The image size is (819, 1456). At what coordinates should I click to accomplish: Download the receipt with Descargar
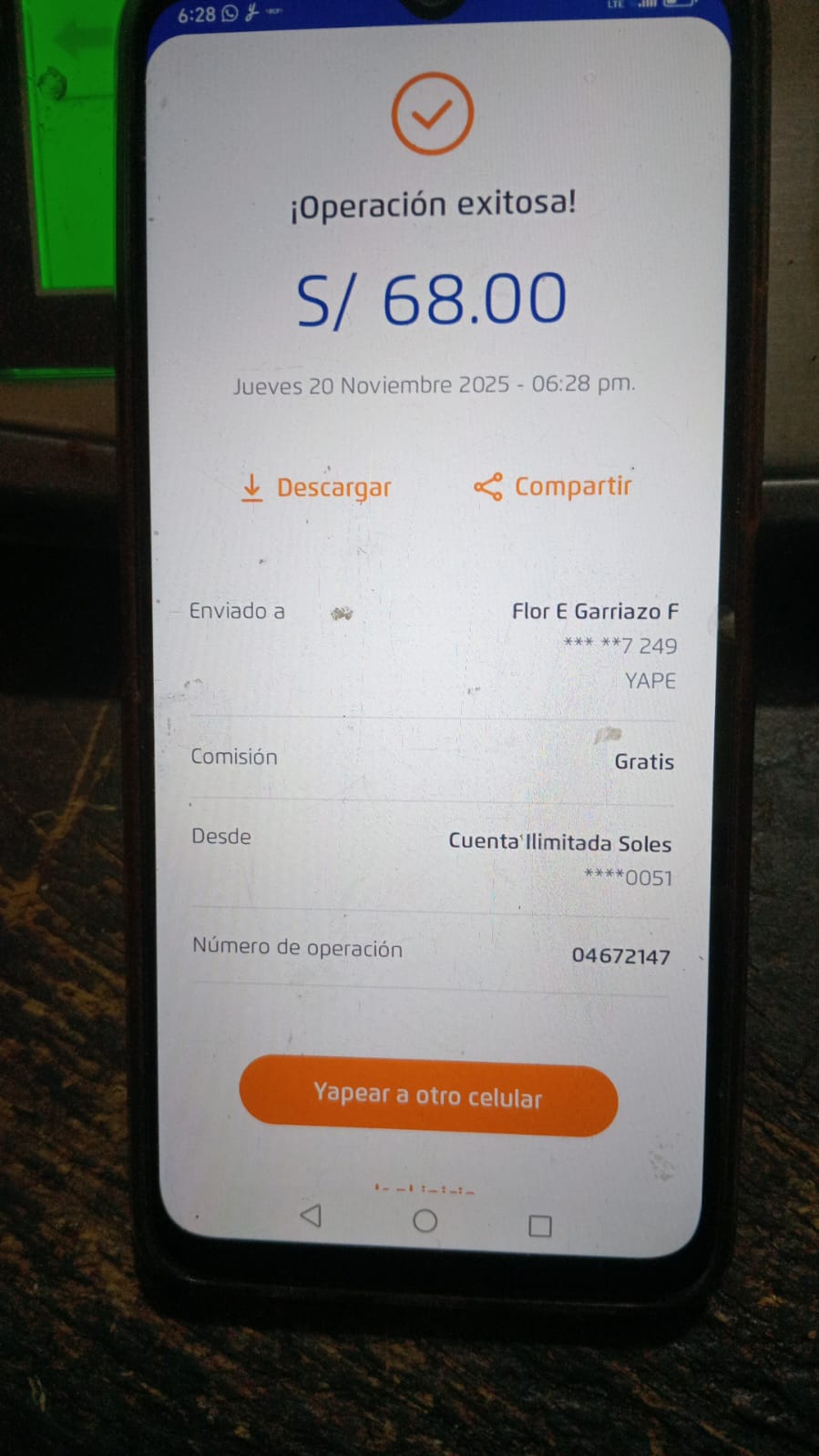click(316, 488)
